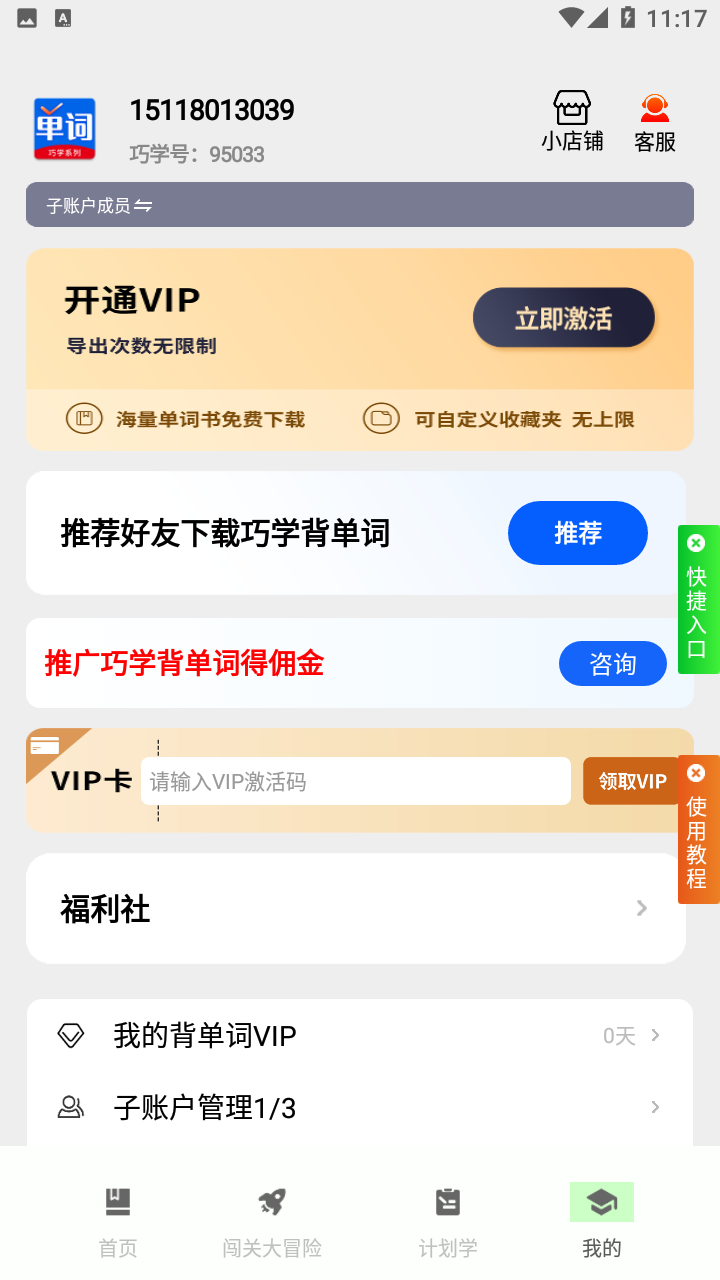This screenshot has height=1280, width=720.
Task: Open the 福利社 card
Action: (x=355, y=908)
